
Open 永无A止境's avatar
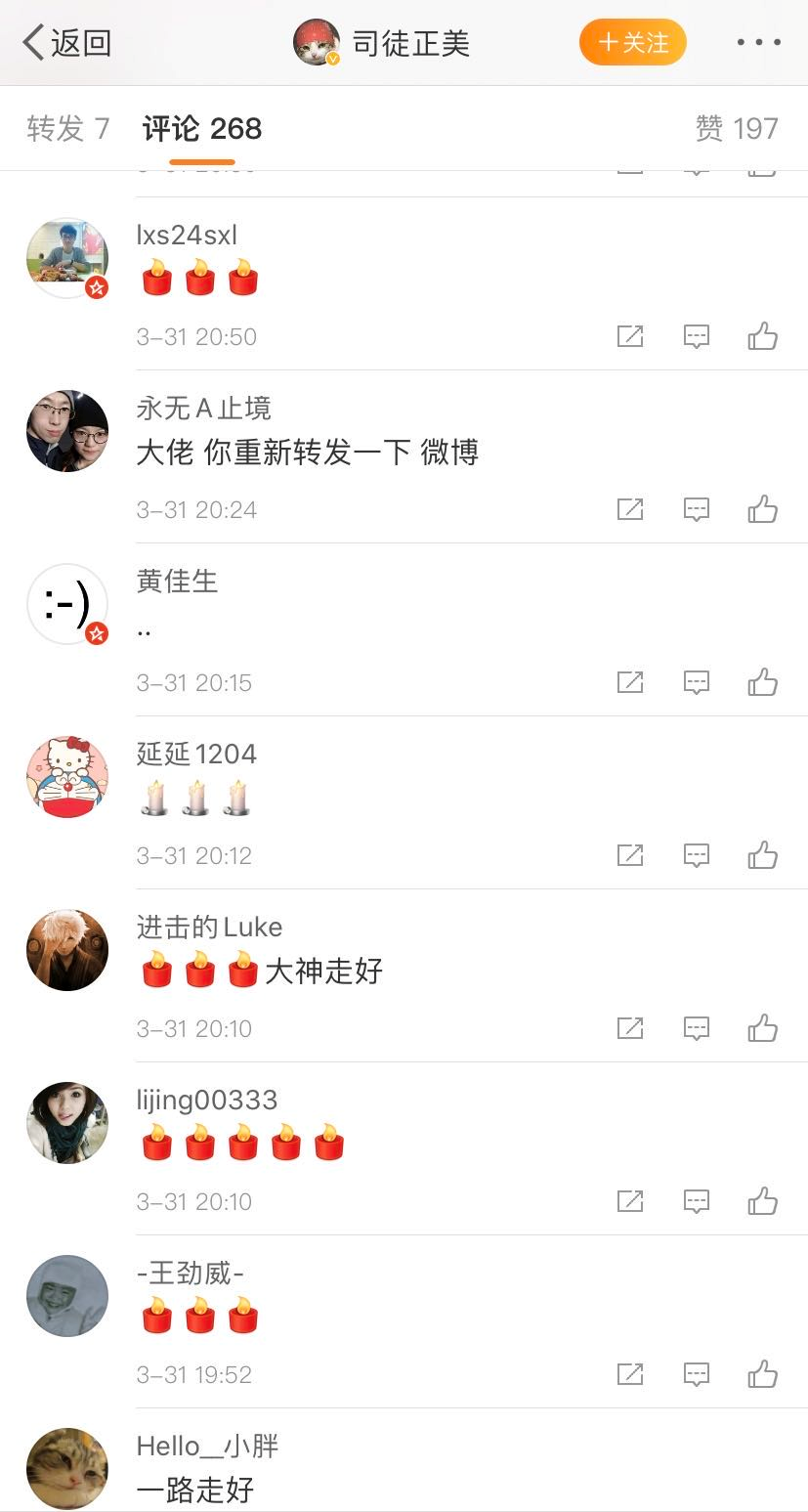coord(66,430)
